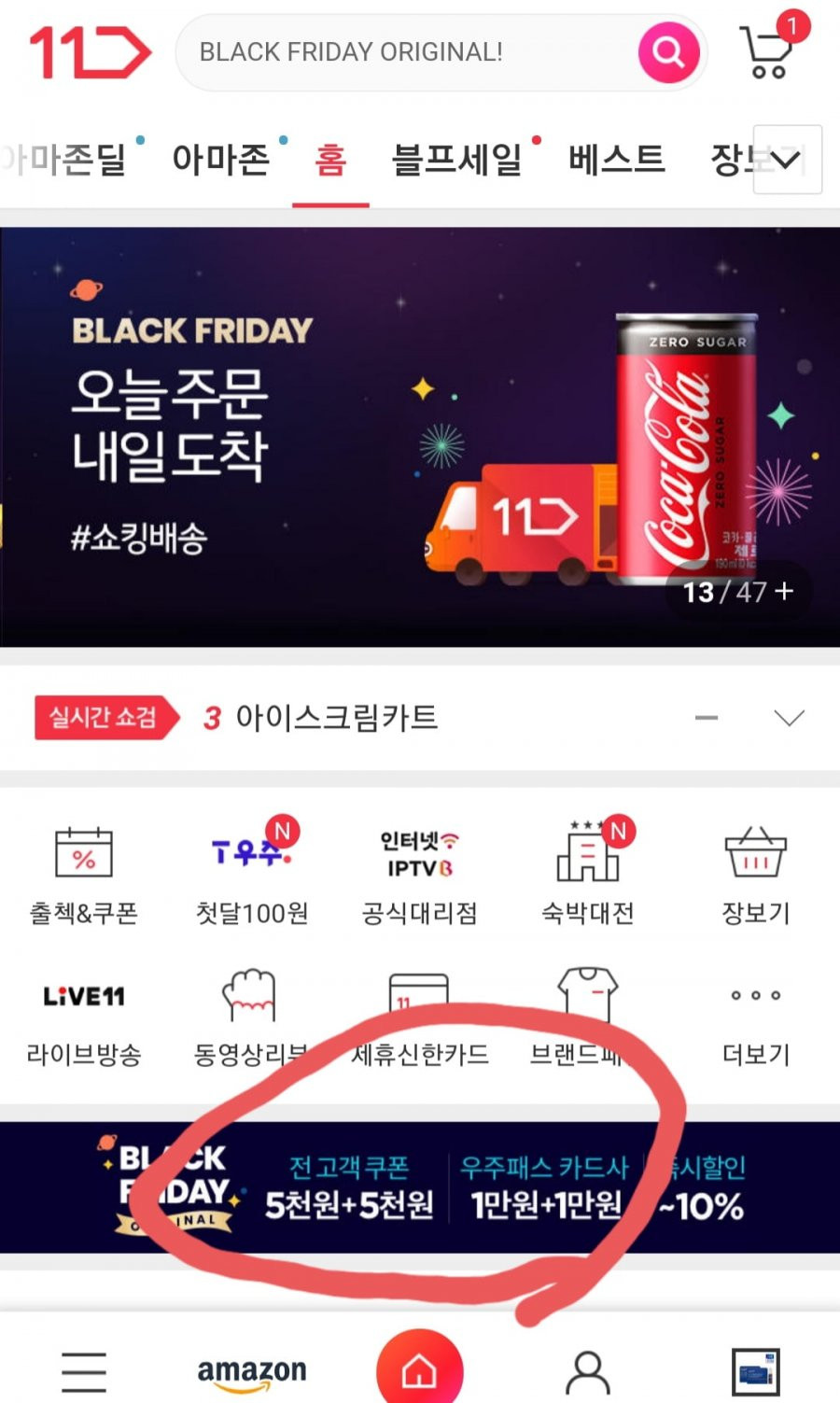Tap 더보기 to show more shortcuts

point(756,1025)
